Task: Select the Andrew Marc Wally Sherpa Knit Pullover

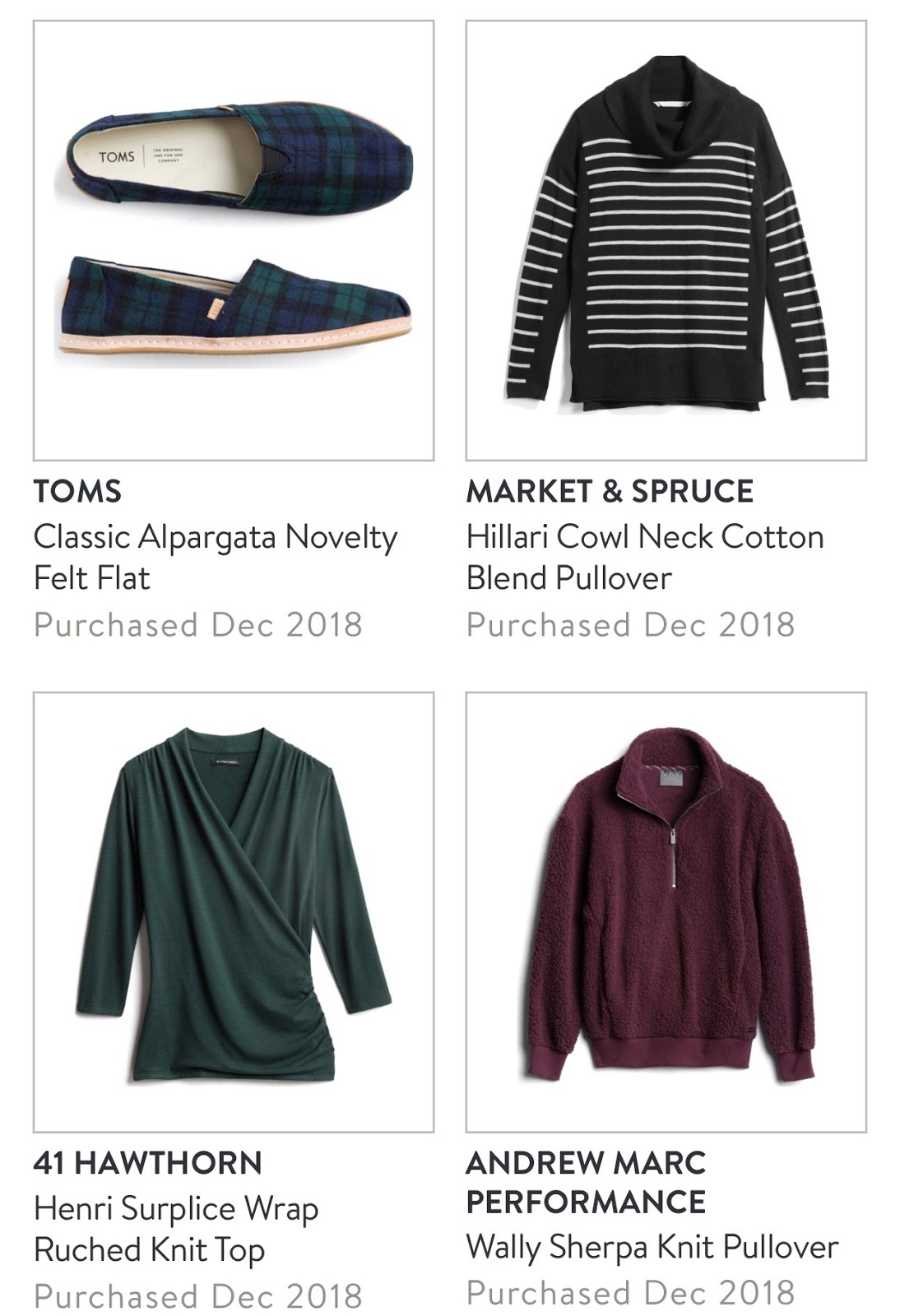Action: pos(666,911)
